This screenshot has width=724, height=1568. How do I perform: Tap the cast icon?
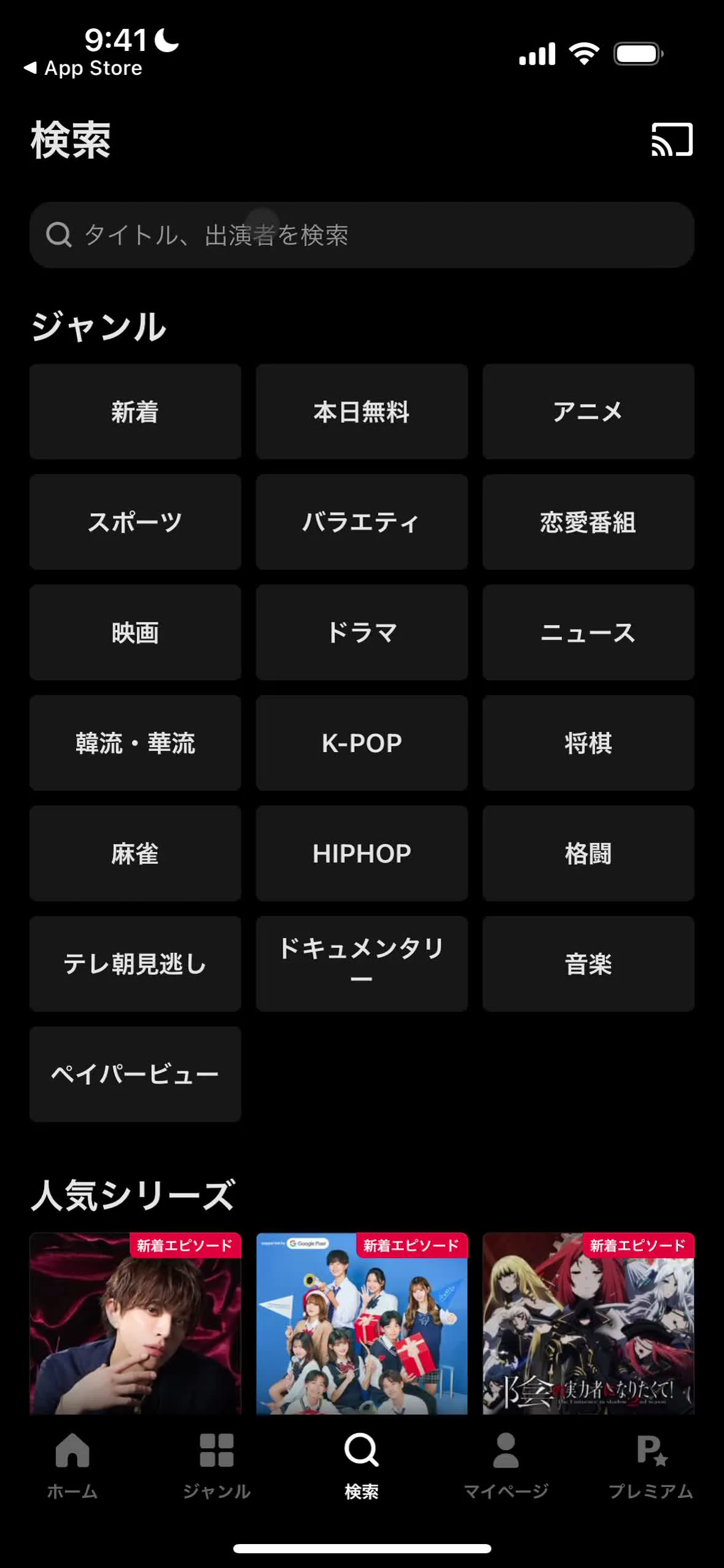pos(671,139)
